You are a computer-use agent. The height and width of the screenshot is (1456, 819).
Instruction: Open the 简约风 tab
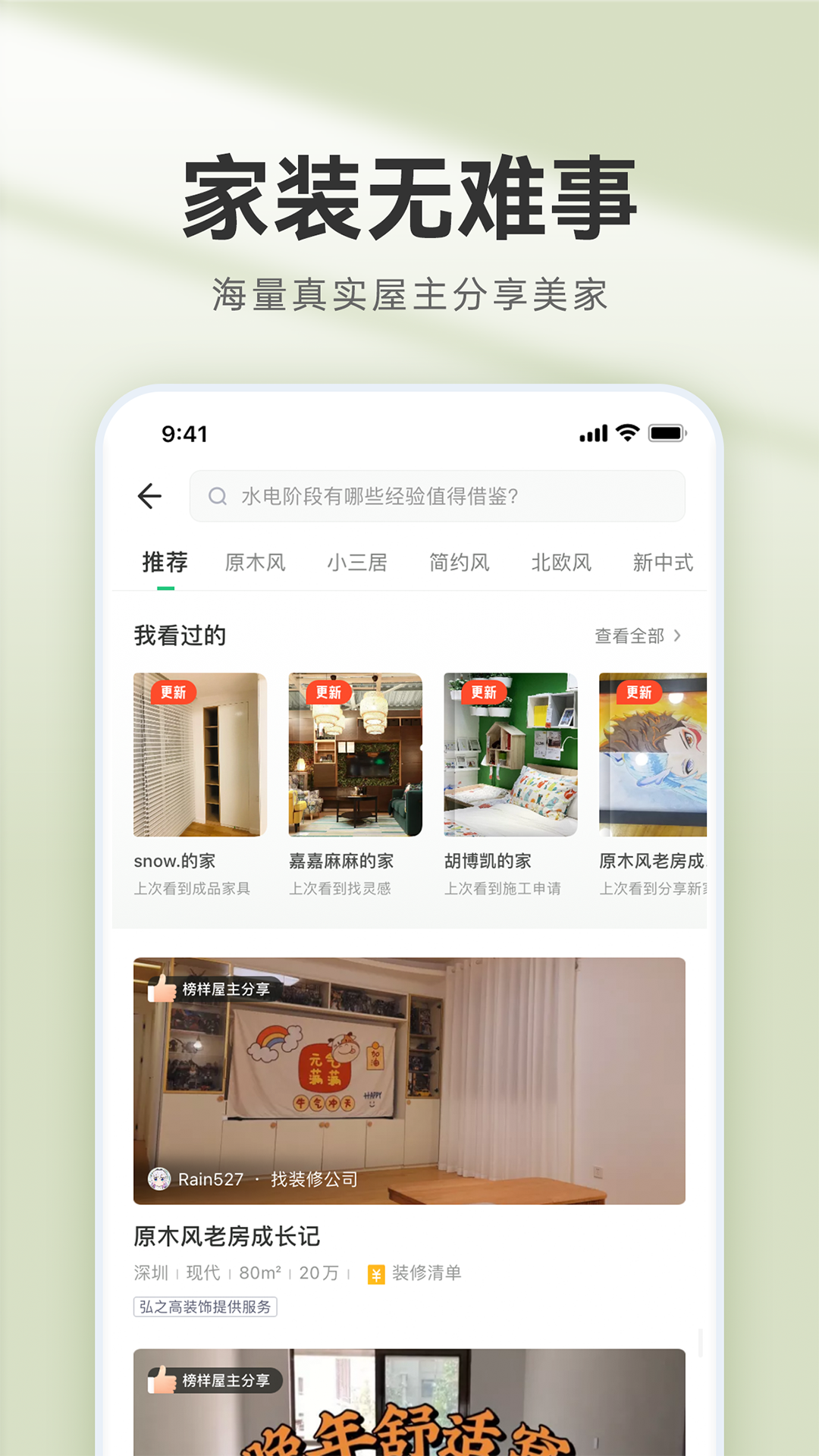coord(460,562)
